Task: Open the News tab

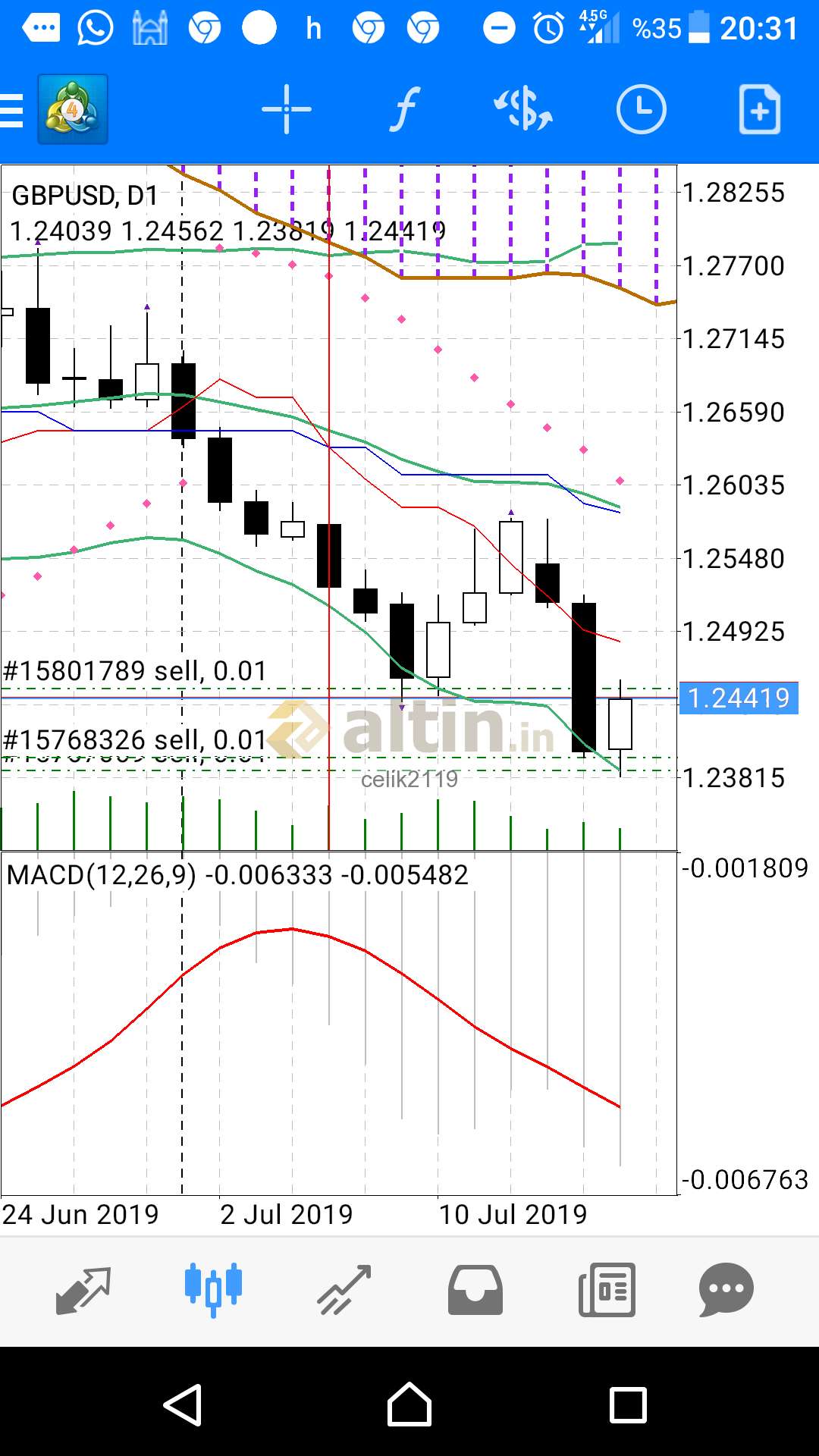Action: coord(607,1290)
